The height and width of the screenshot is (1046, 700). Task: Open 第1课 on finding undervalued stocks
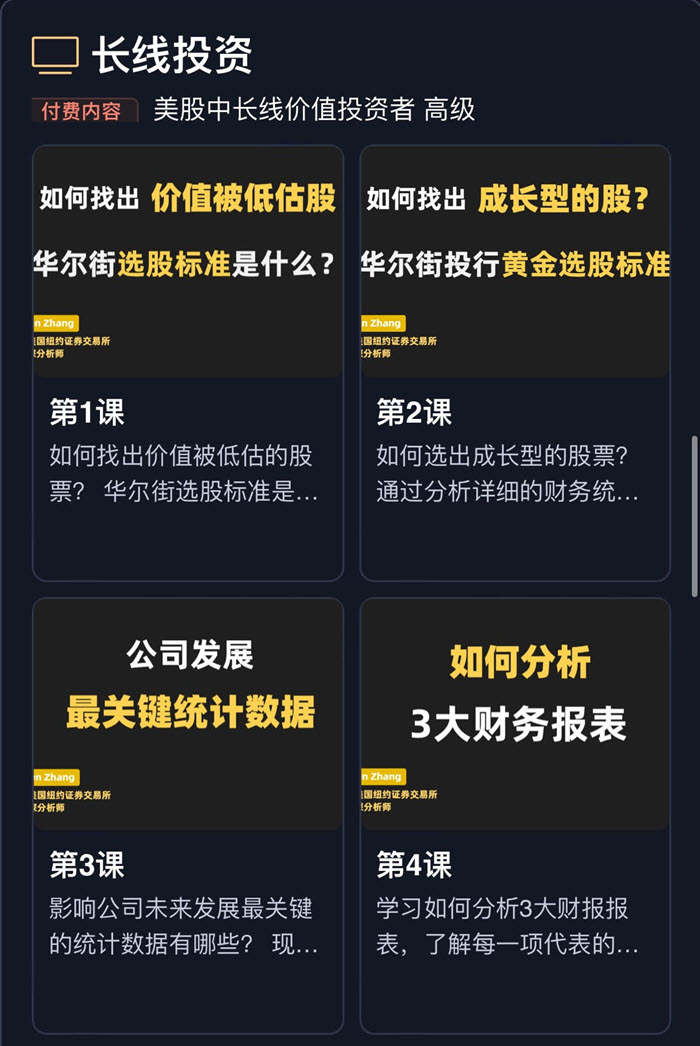point(188,362)
